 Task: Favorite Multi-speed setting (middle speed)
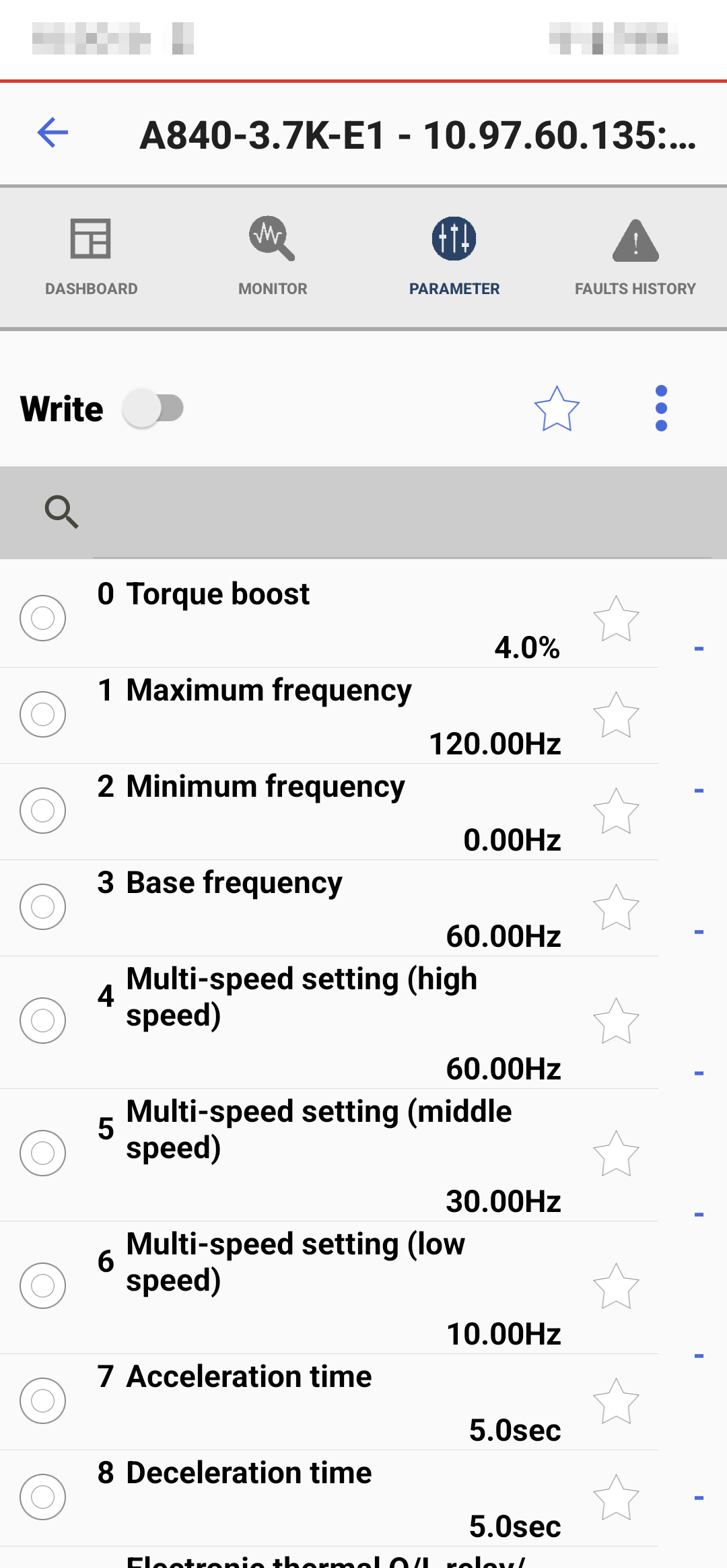point(616,1153)
